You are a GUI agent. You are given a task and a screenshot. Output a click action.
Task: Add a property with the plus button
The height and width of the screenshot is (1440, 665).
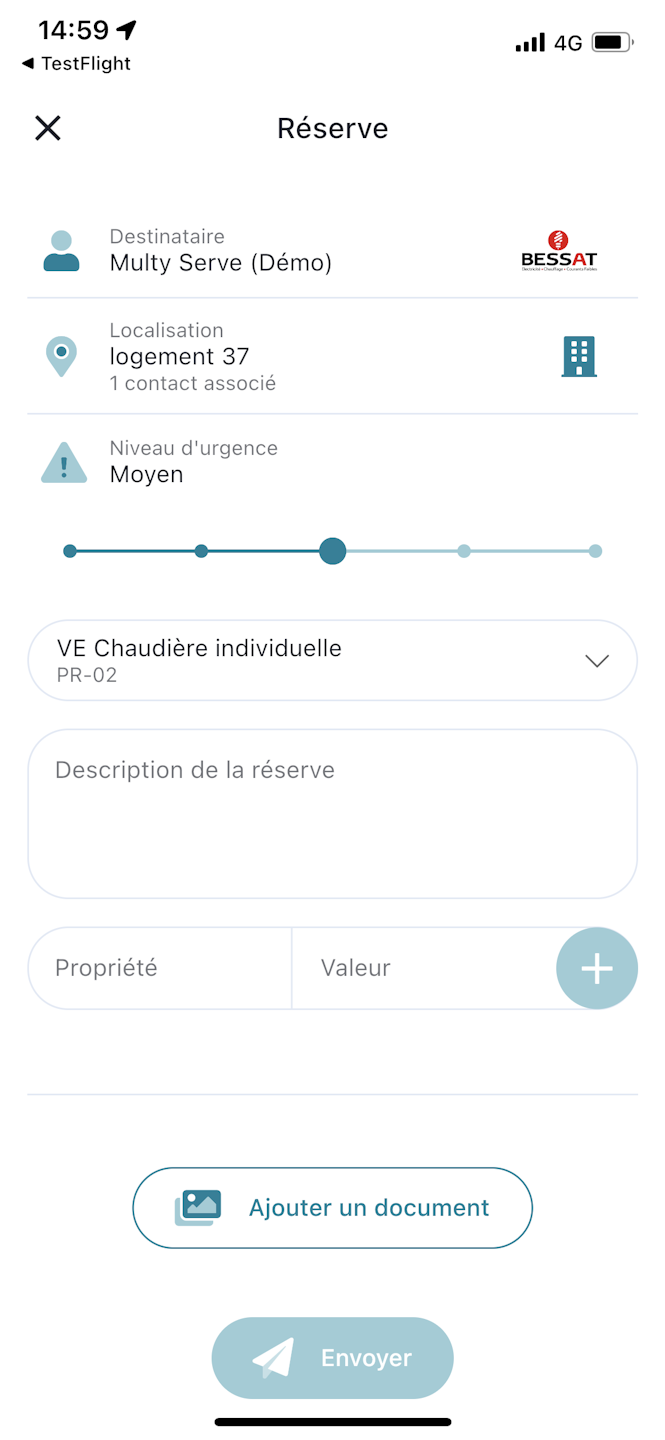coord(597,968)
